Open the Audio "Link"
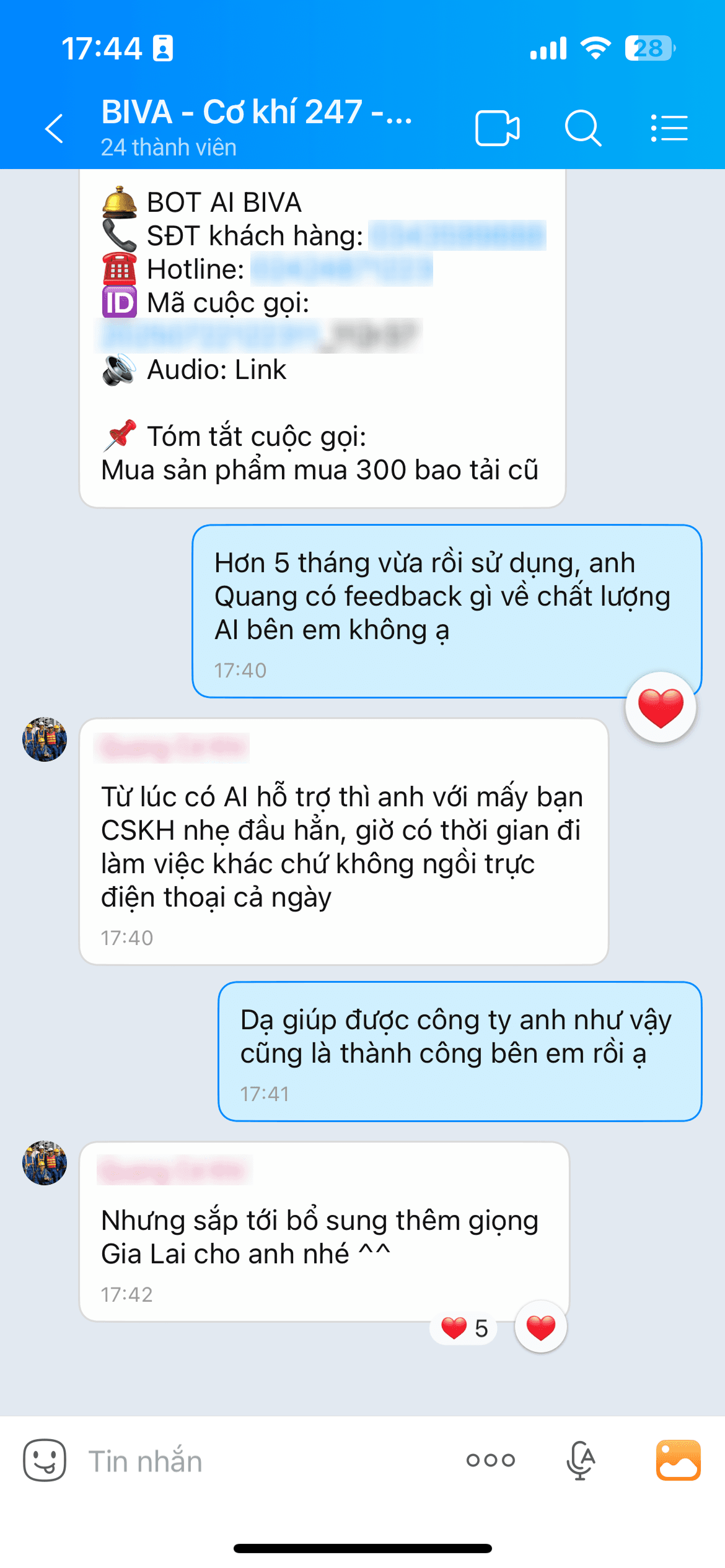This screenshot has width=725, height=1568. click(260, 370)
